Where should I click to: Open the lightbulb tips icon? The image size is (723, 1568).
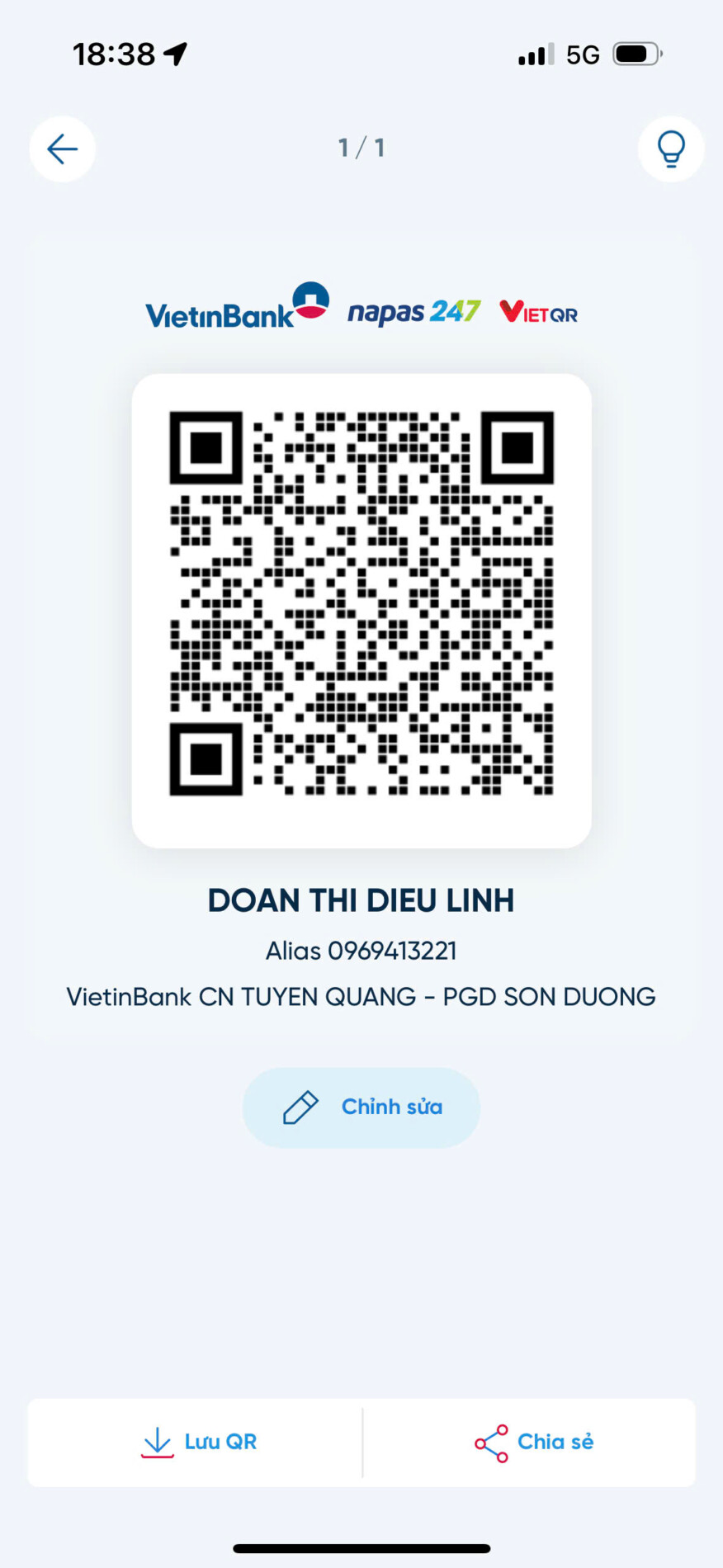pos(670,149)
